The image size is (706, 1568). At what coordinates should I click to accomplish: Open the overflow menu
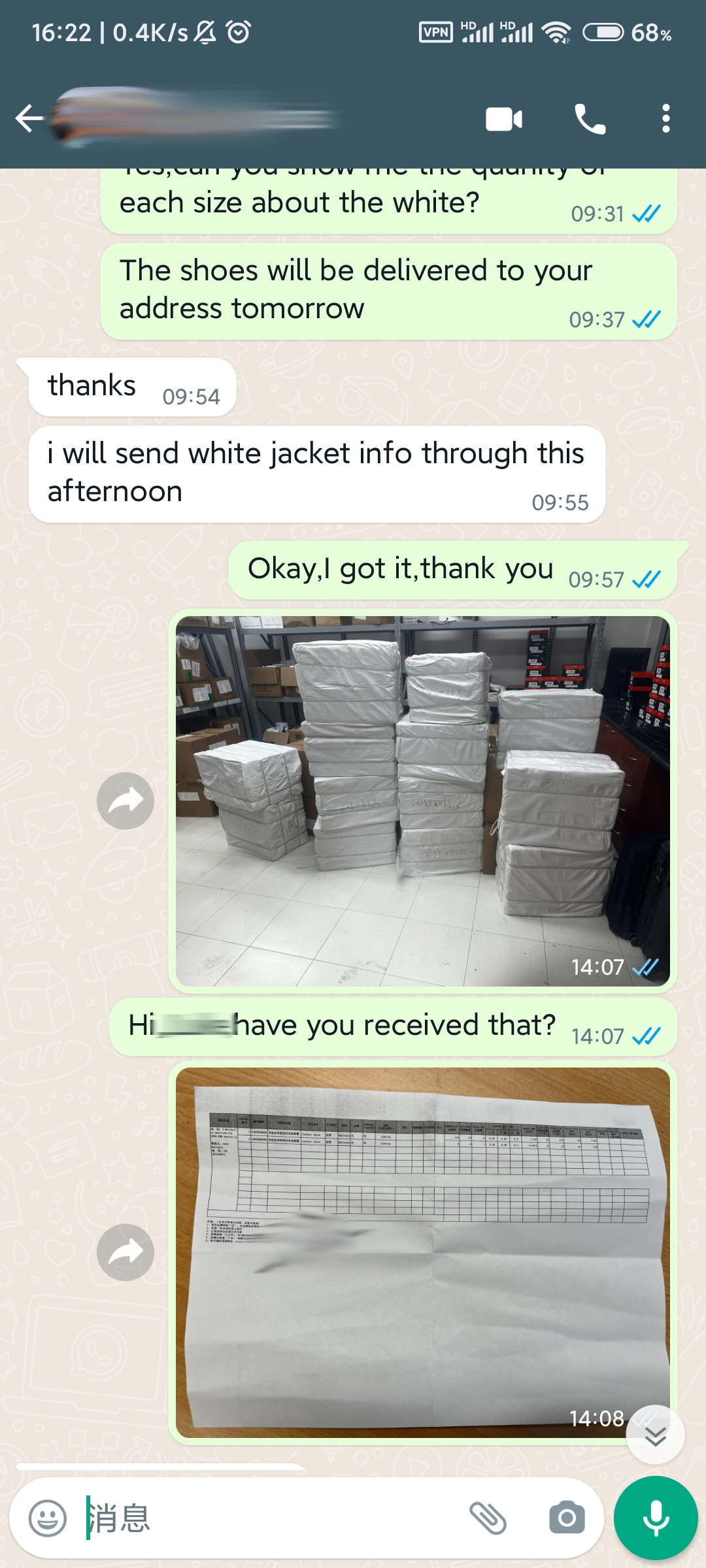[x=665, y=120]
